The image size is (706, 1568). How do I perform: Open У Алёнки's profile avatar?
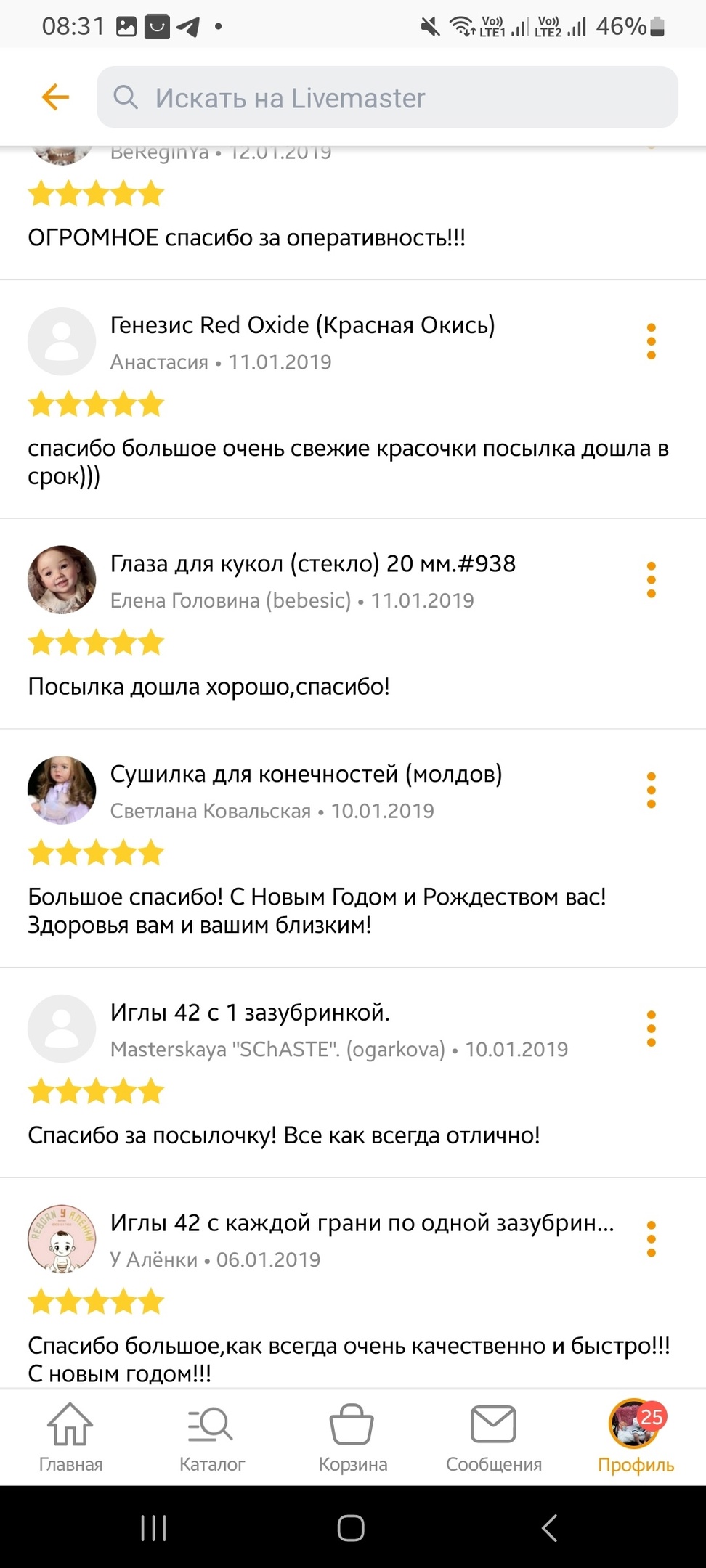click(62, 1238)
